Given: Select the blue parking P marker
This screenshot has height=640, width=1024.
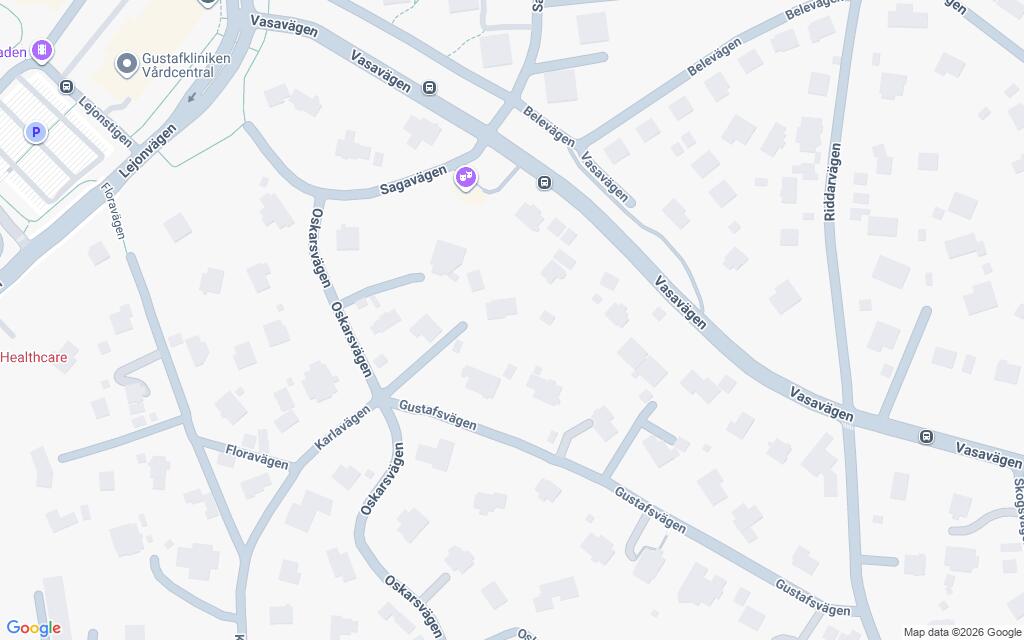Looking at the screenshot, I should [x=36, y=133].
